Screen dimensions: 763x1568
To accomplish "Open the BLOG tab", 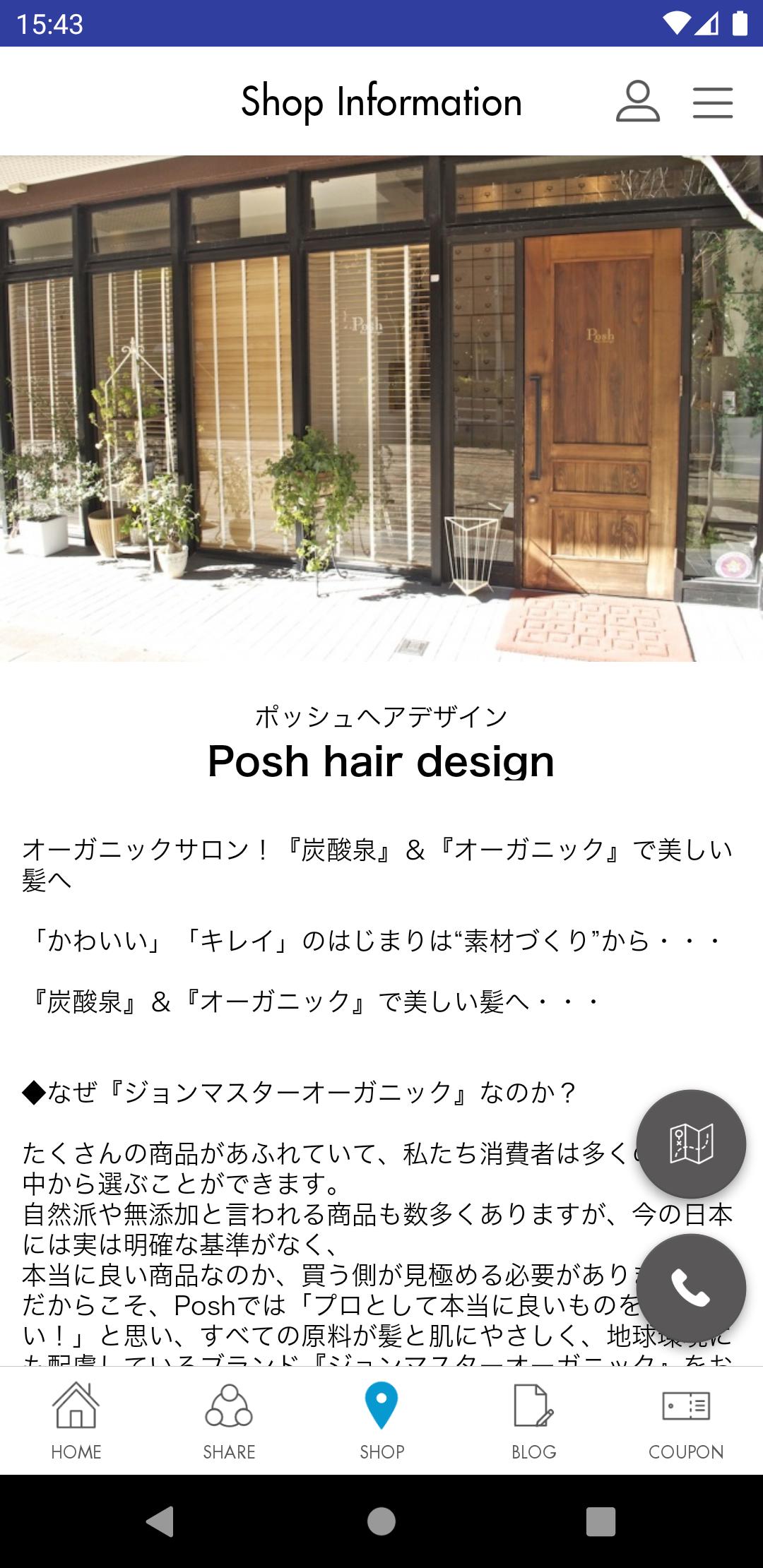I will tap(534, 1421).
